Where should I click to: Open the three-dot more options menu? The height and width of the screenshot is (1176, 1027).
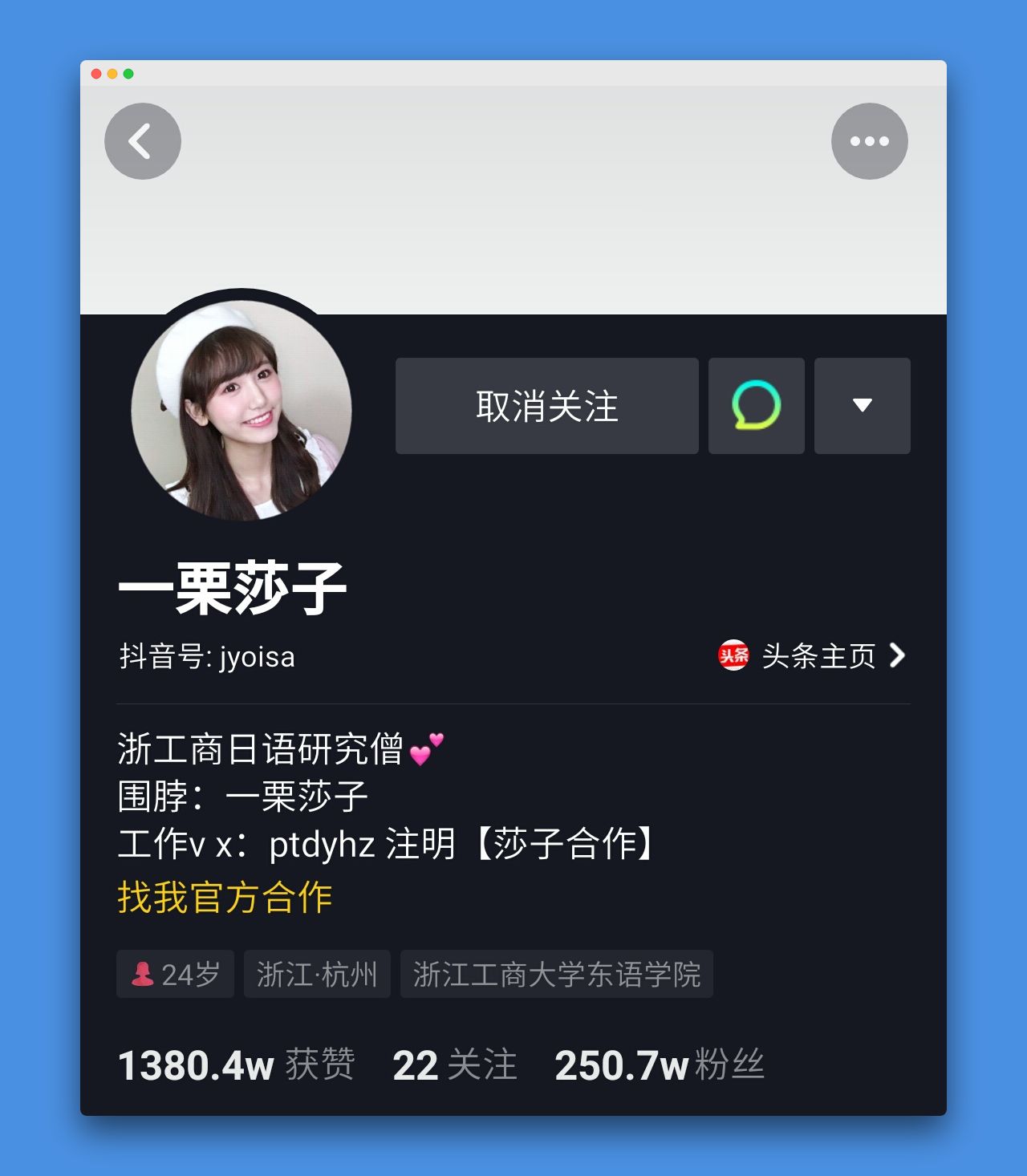[869, 141]
